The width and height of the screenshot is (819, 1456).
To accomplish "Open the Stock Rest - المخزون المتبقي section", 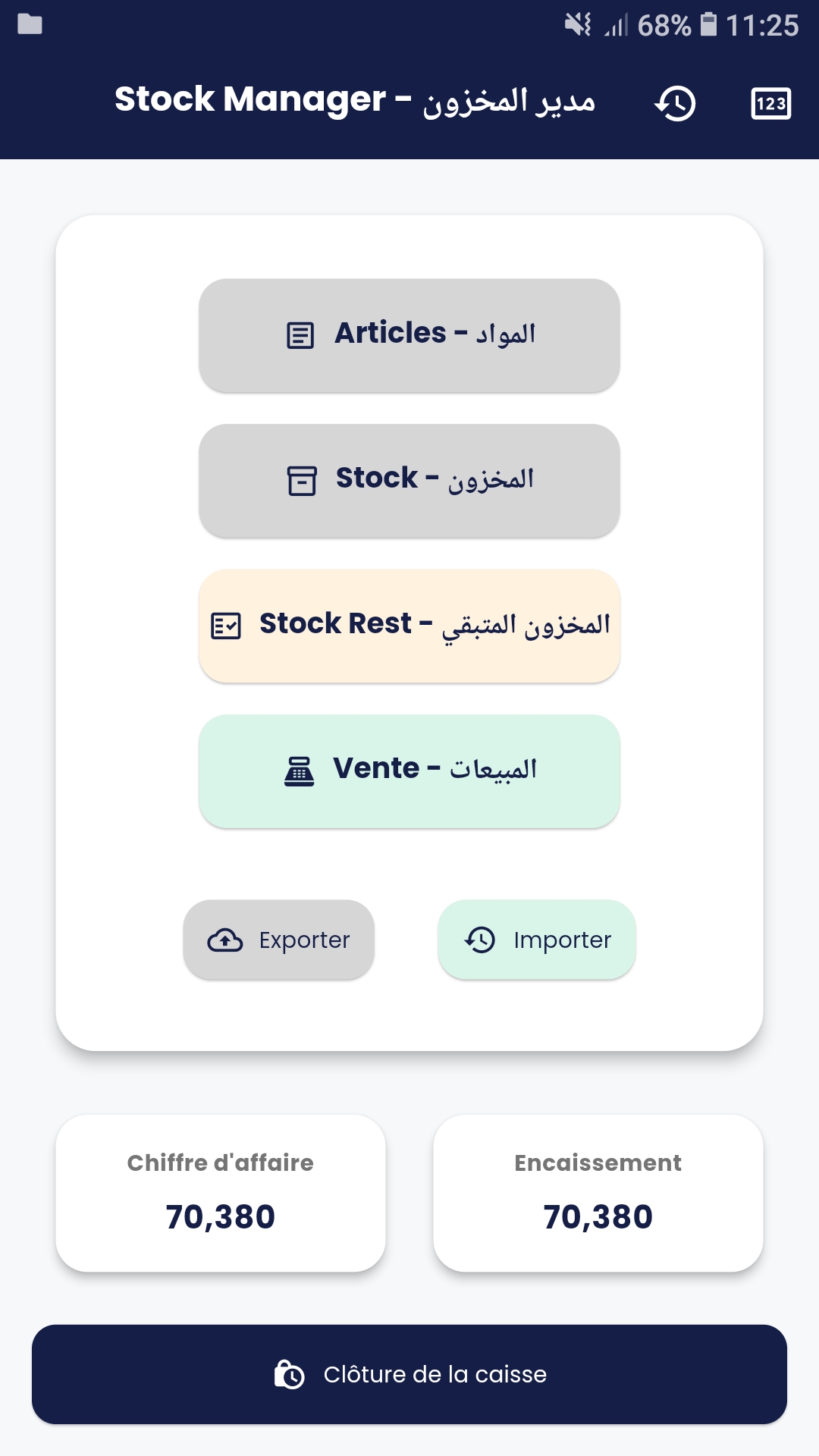I will (x=409, y=626).
